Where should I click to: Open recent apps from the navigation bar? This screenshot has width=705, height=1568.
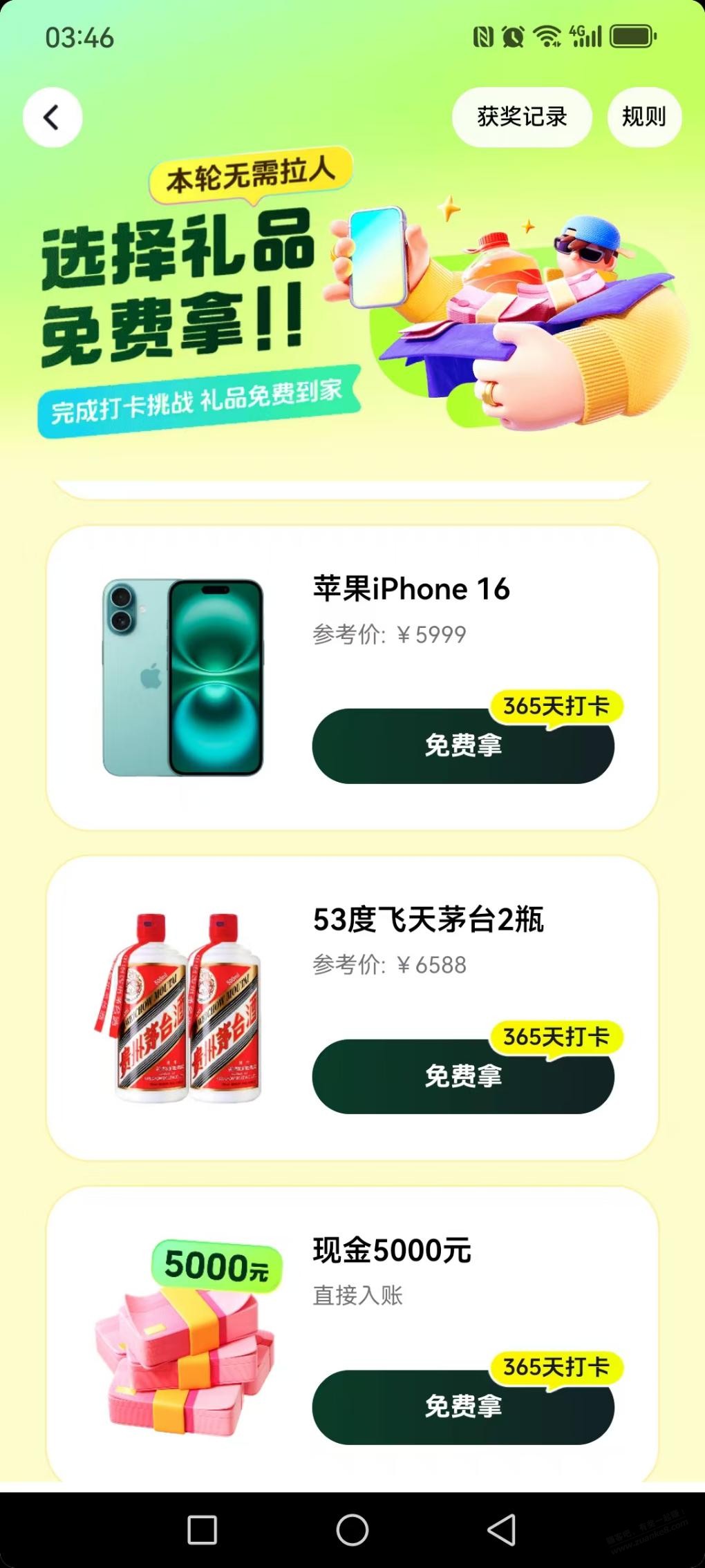[x=203, y=1530]
